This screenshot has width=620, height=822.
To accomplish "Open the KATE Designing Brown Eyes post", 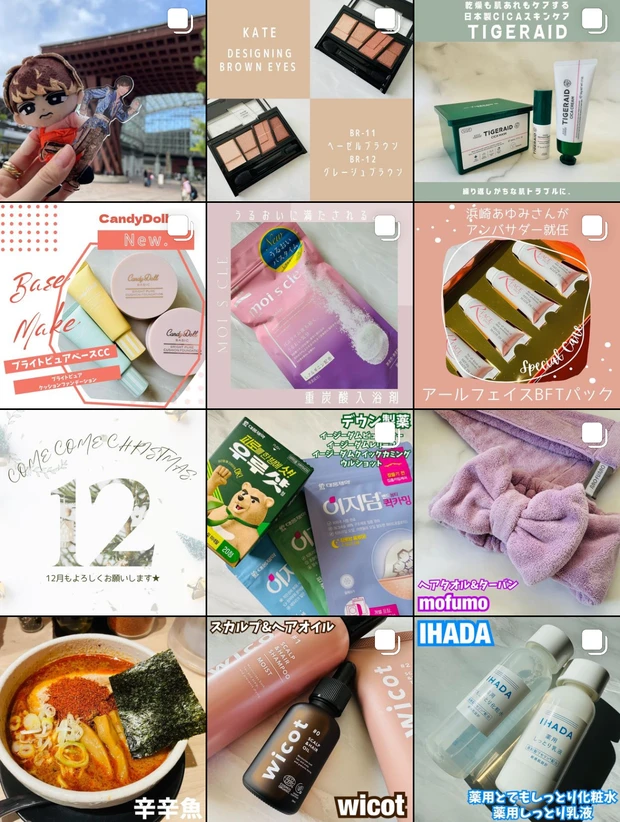I will pos(310,100).
